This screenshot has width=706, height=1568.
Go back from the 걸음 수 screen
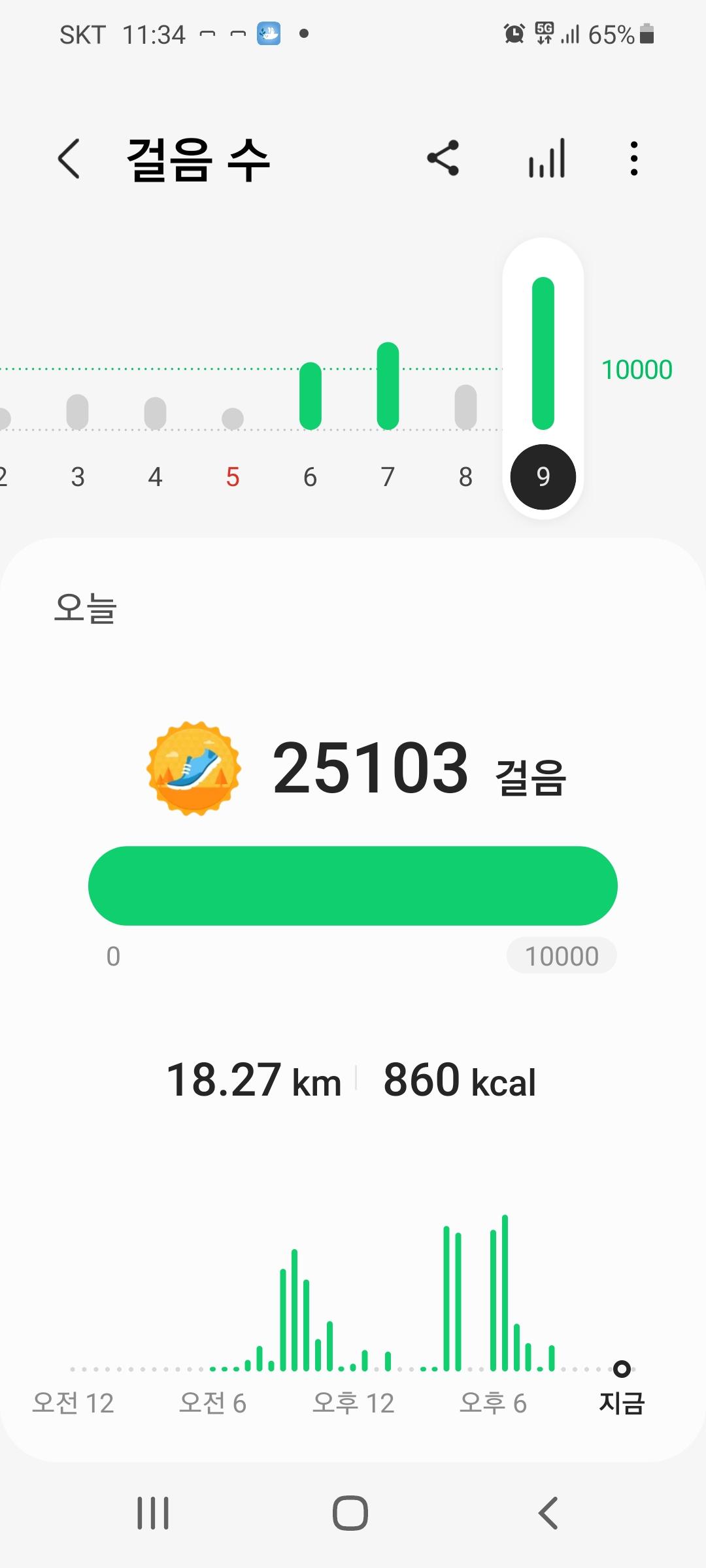coord(69,159)
